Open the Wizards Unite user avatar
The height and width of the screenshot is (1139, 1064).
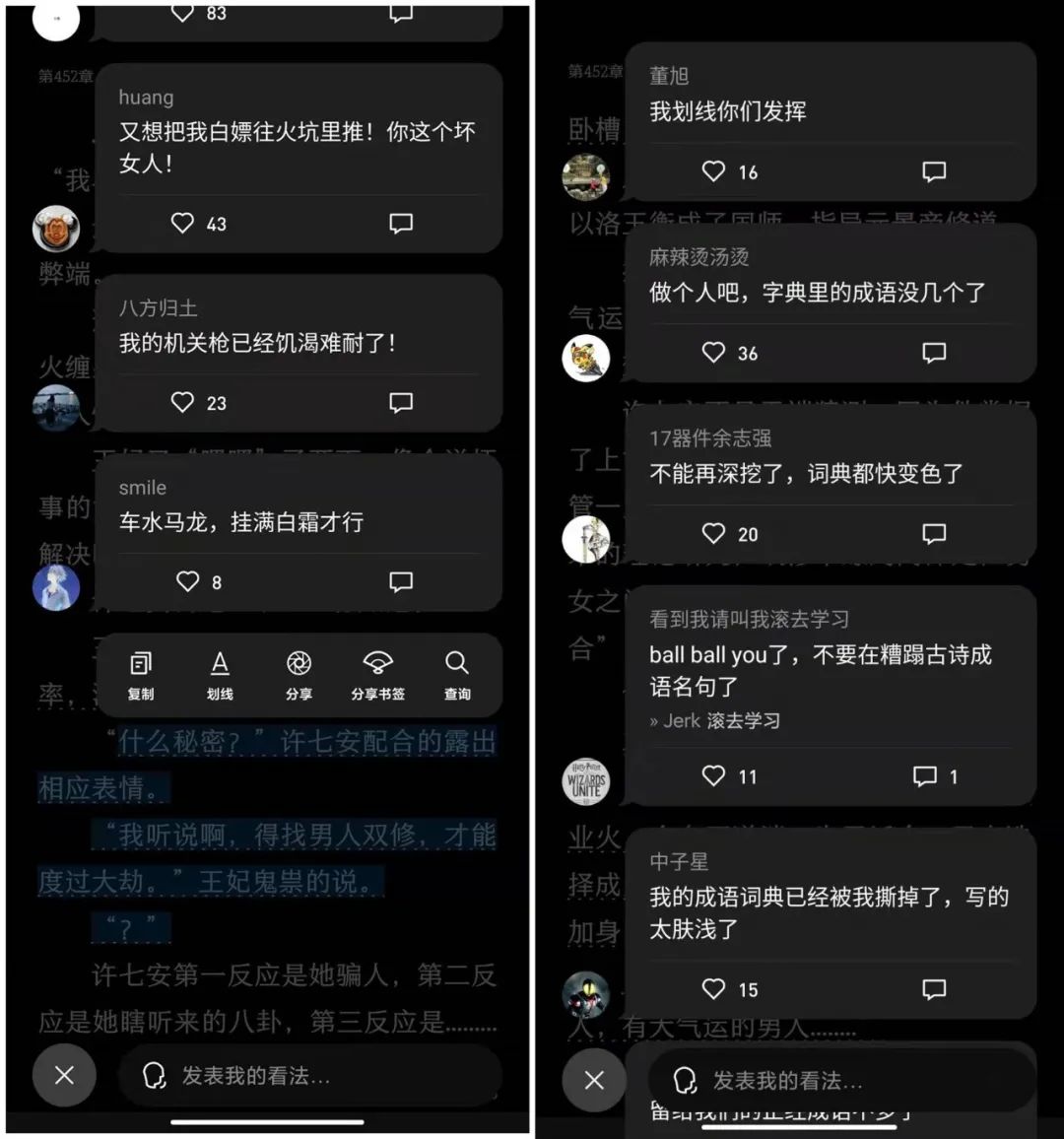click(586, 781)
